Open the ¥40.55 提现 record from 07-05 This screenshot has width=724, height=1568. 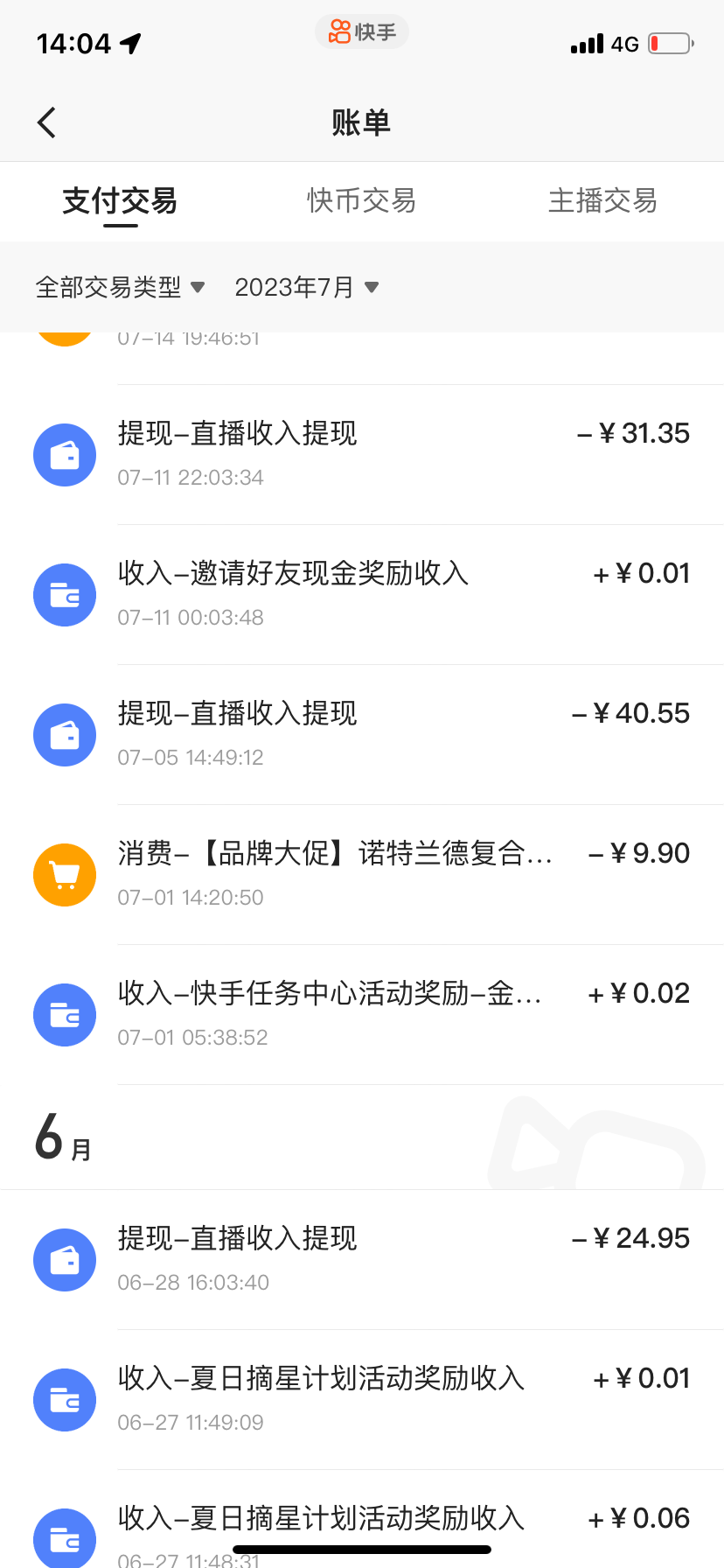tap(362, 734)
